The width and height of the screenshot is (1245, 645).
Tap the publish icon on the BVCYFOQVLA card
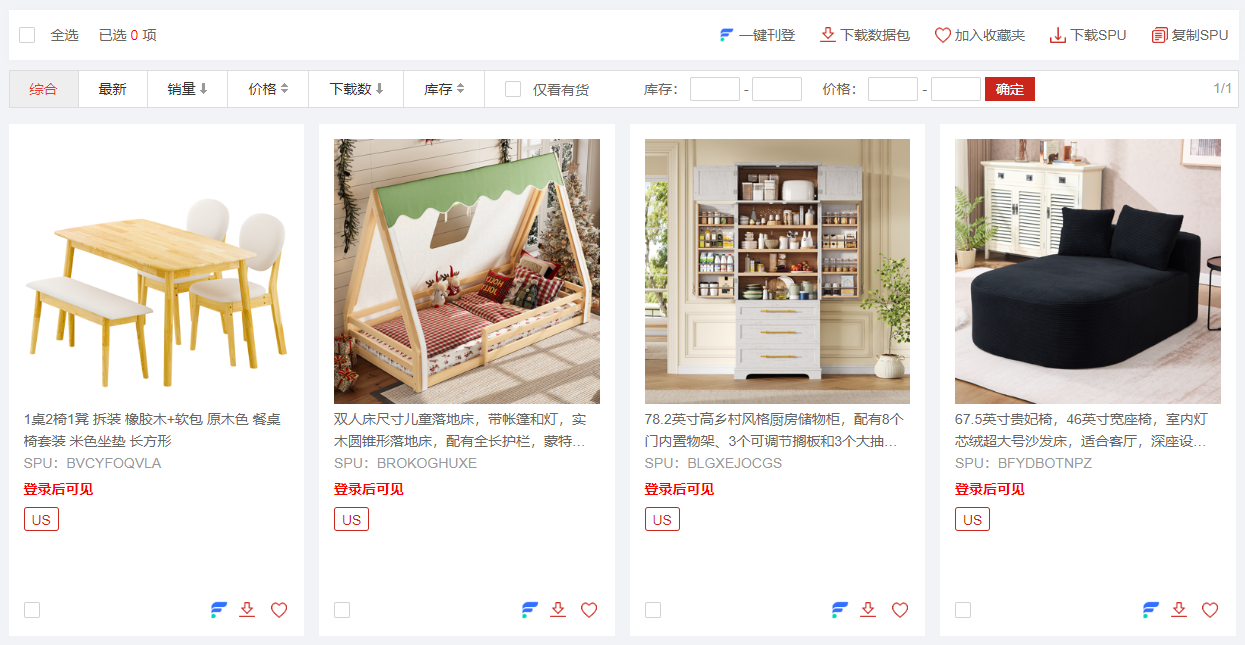coord(219,610)
